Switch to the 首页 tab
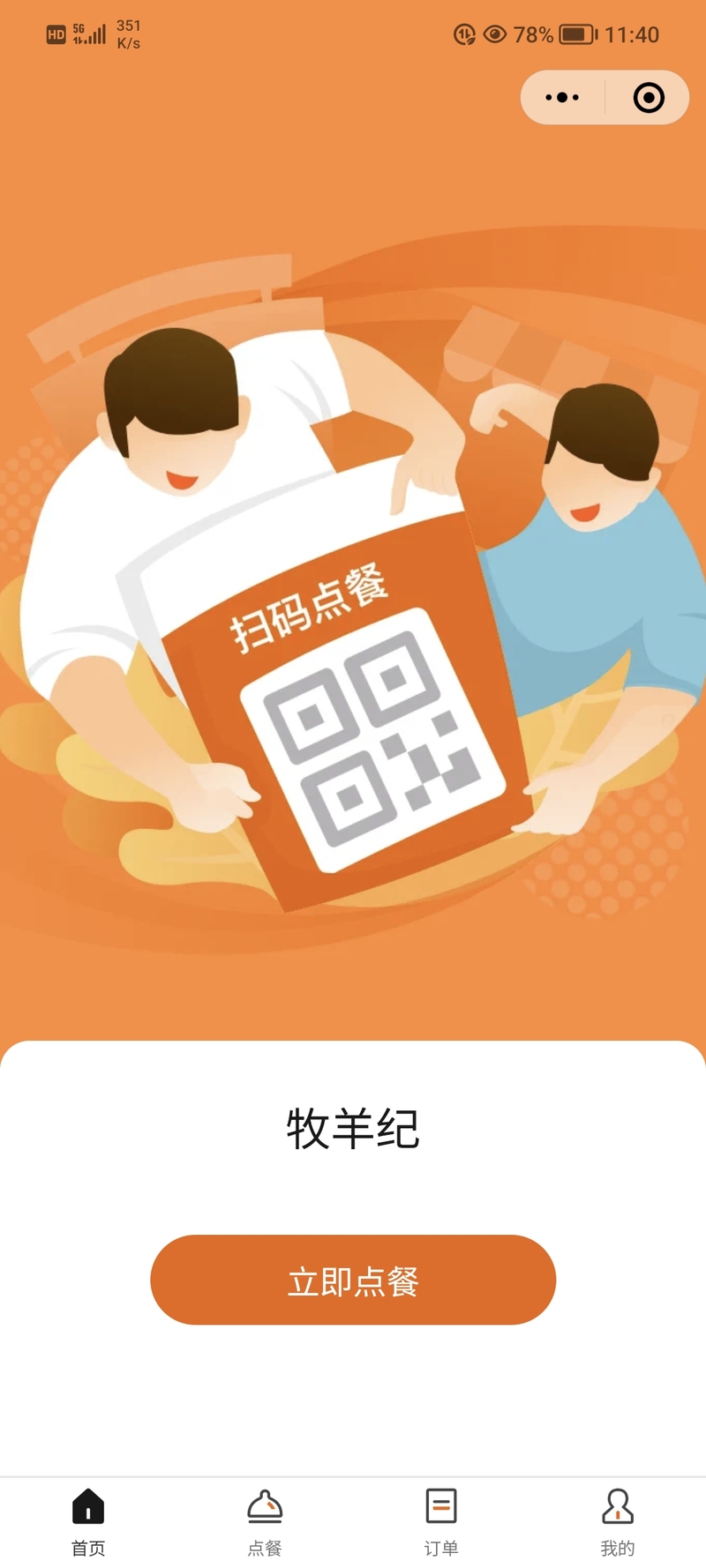 [88, 1523]
